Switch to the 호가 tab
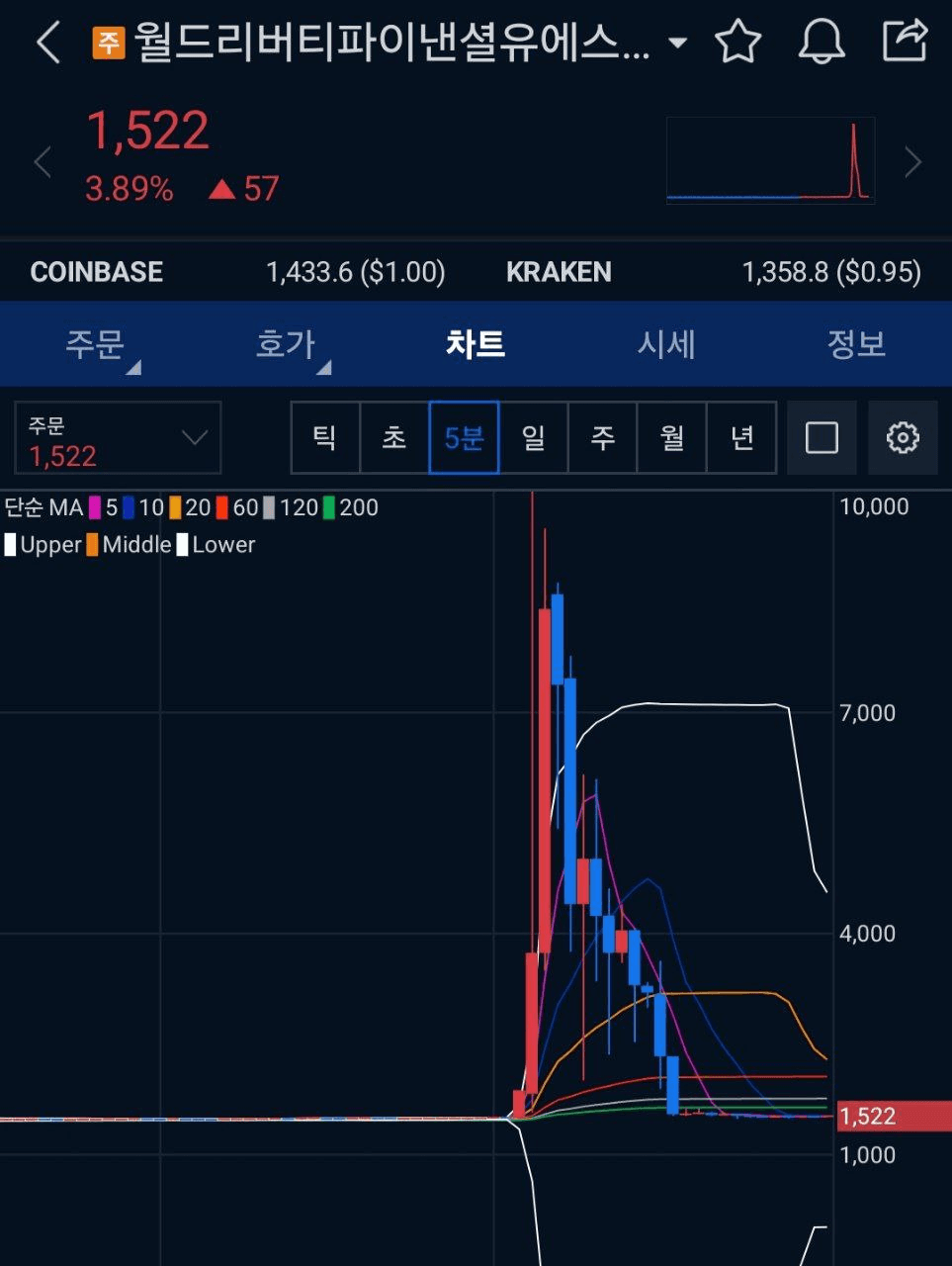Image resolution: width=952 pixels, height=1266 pixels. [x=286, y=344]
